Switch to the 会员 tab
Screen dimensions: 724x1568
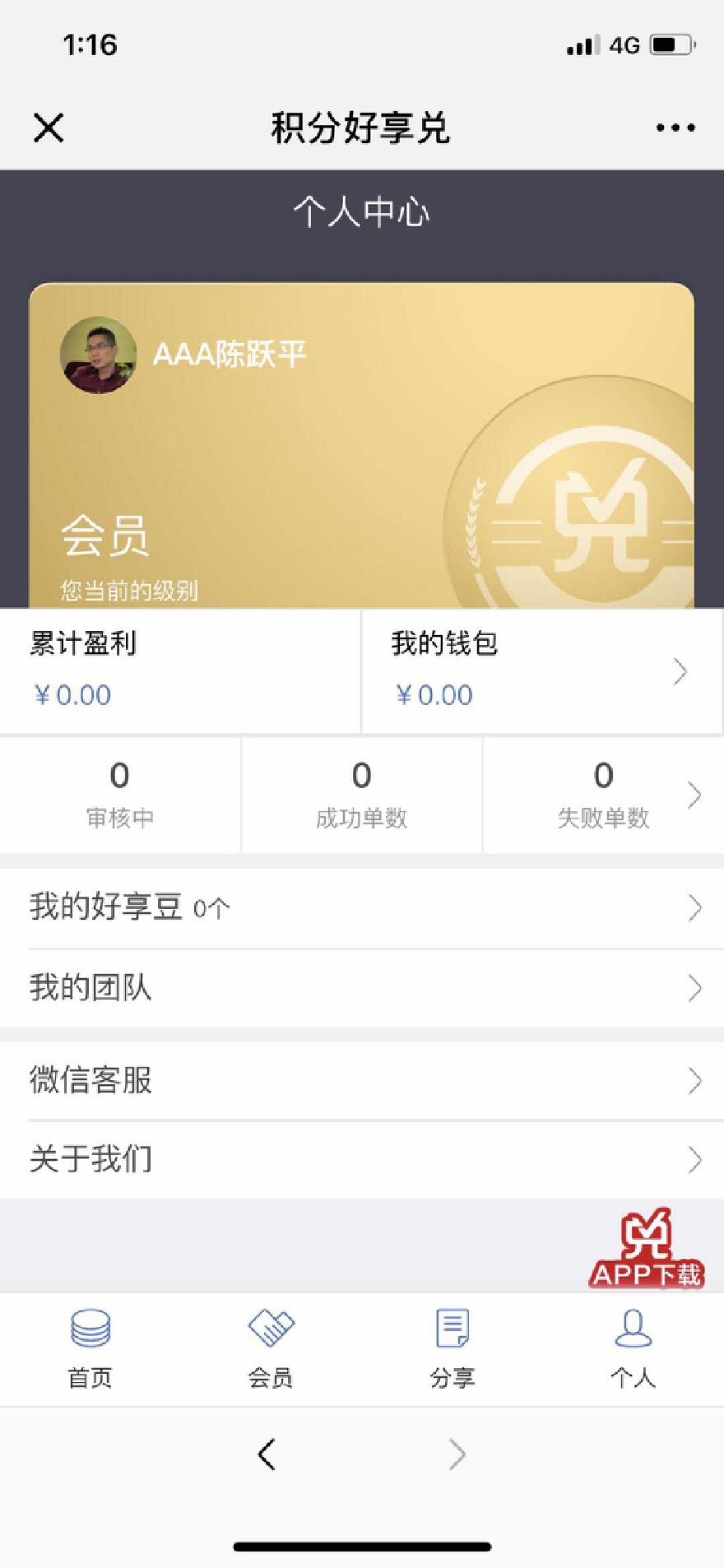(271, 1348)
